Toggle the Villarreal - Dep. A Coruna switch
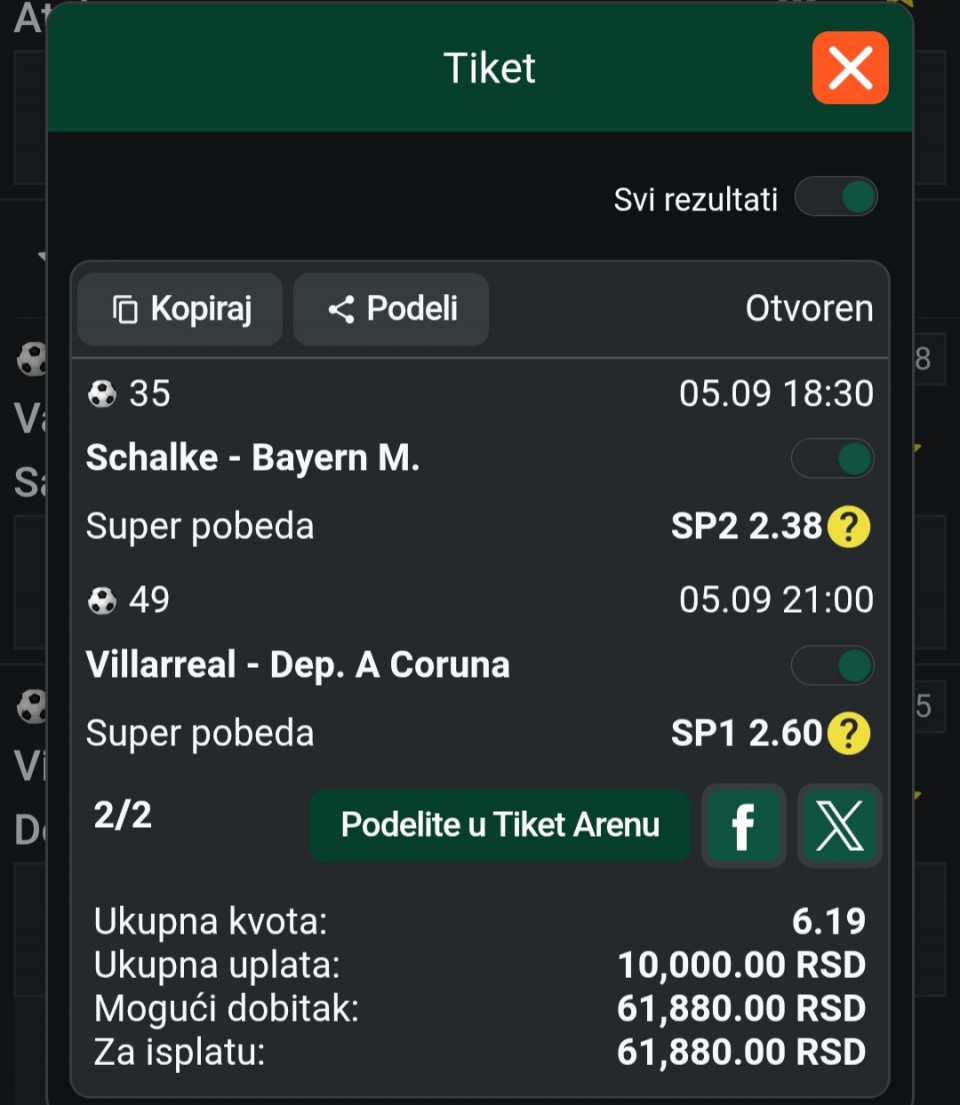960x1105 pixels. 832,665
